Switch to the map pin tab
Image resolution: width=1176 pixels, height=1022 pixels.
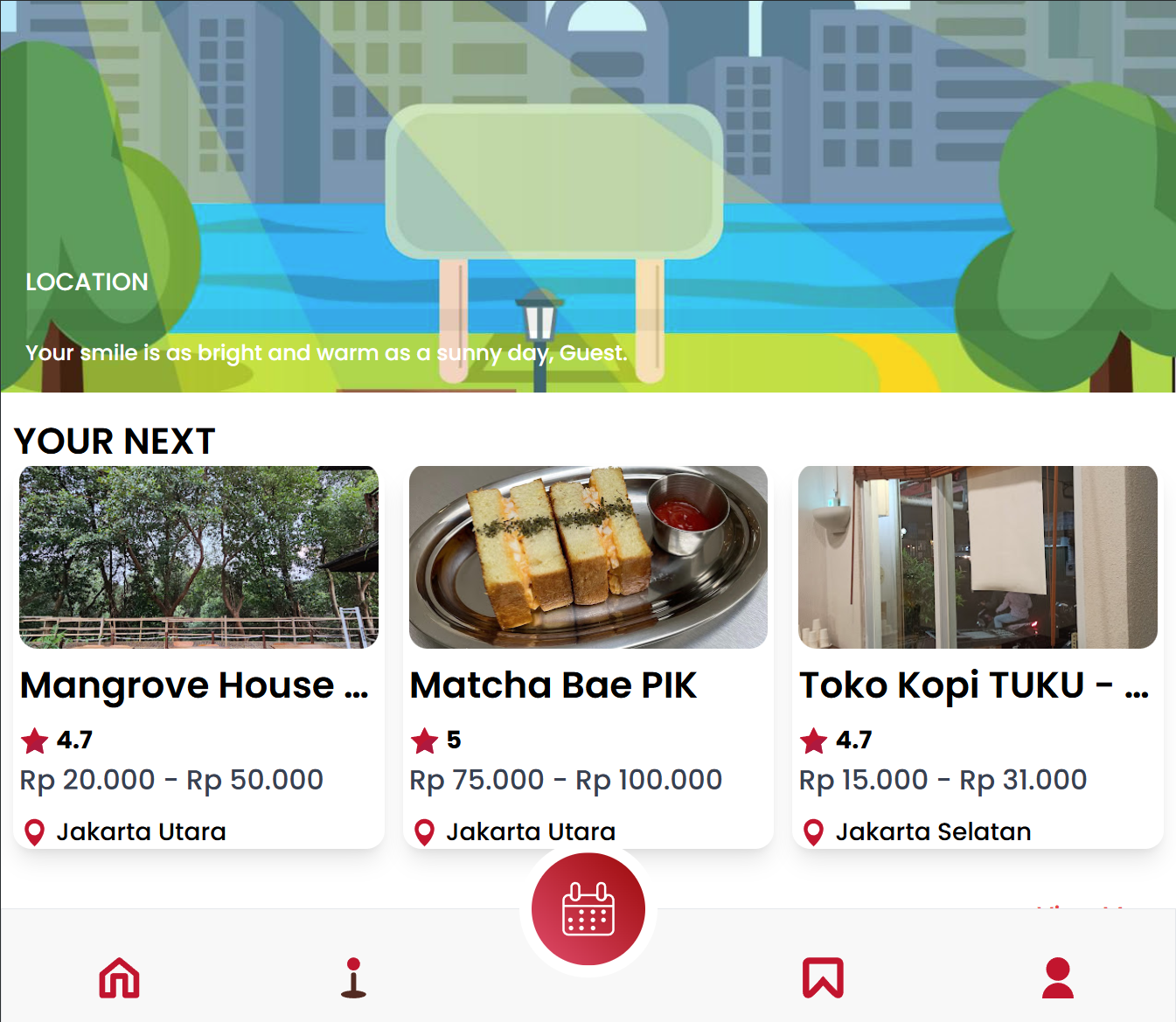click(353, 977)
